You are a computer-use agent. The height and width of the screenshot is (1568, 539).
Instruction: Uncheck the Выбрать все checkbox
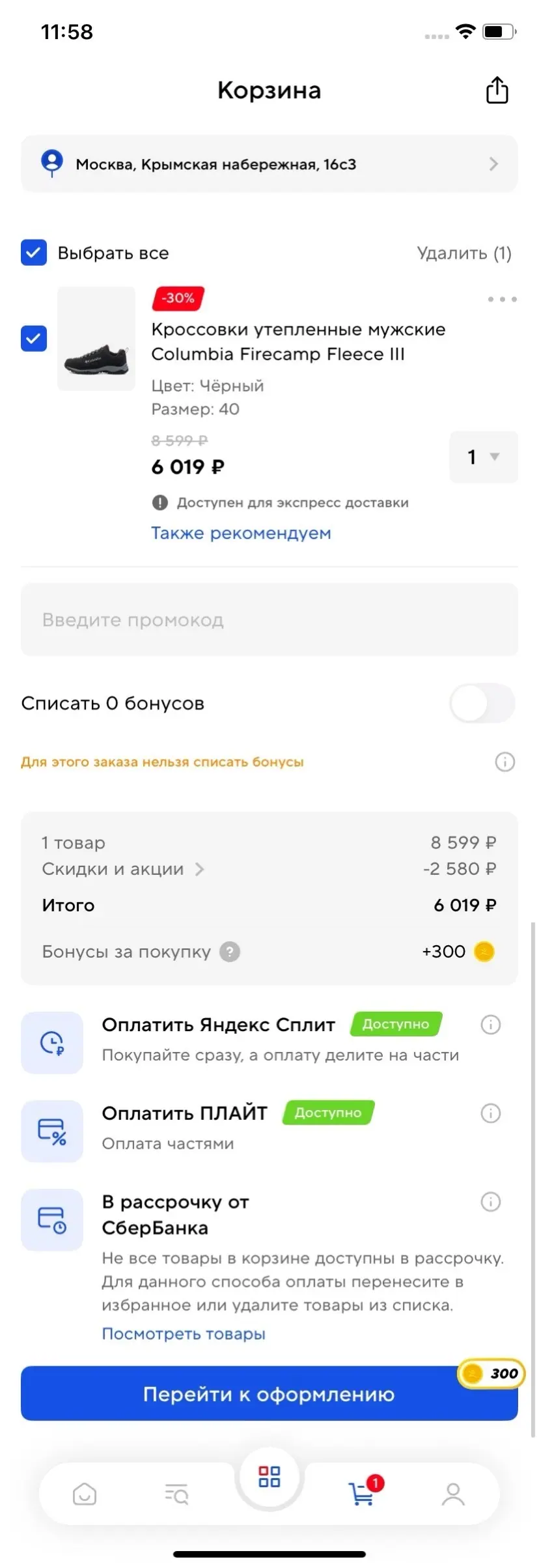34,253
